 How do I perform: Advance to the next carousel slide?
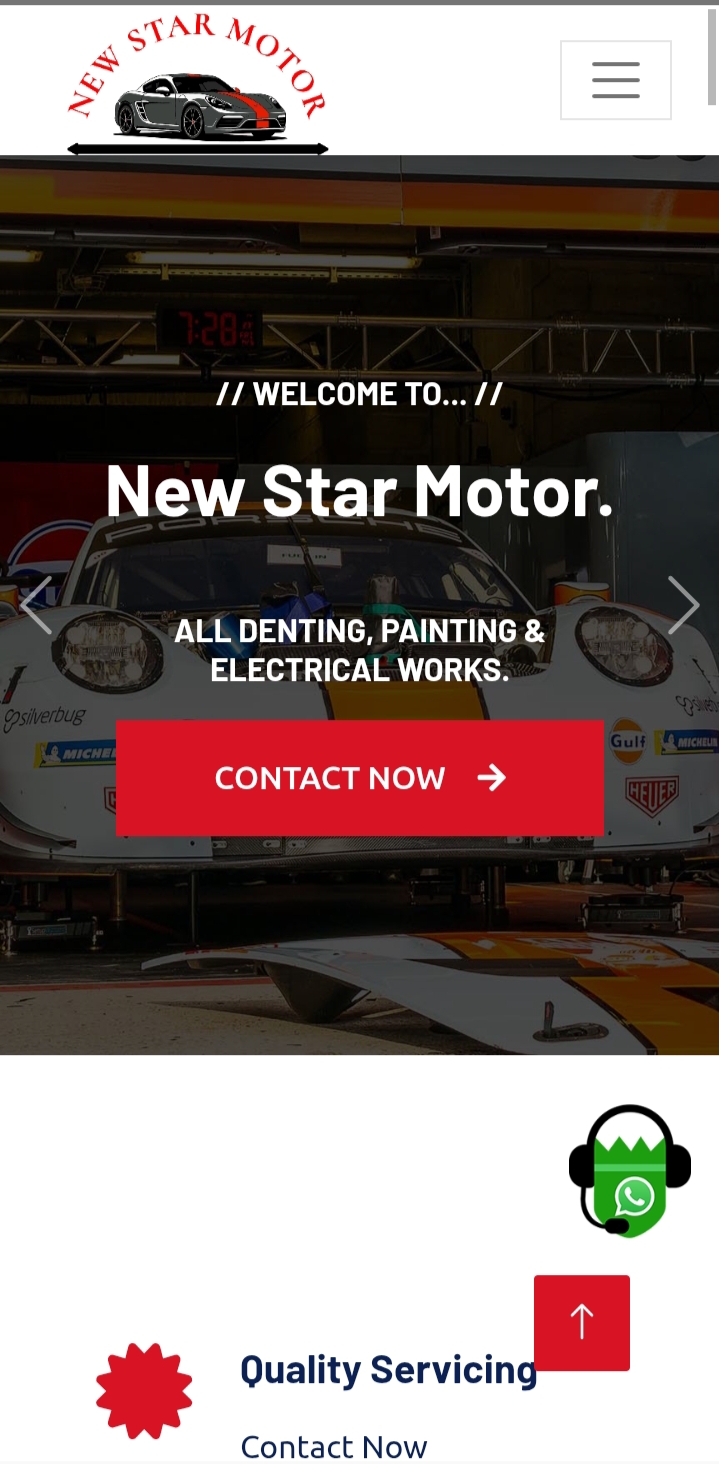pyautogui.click(x=683, y=605)
